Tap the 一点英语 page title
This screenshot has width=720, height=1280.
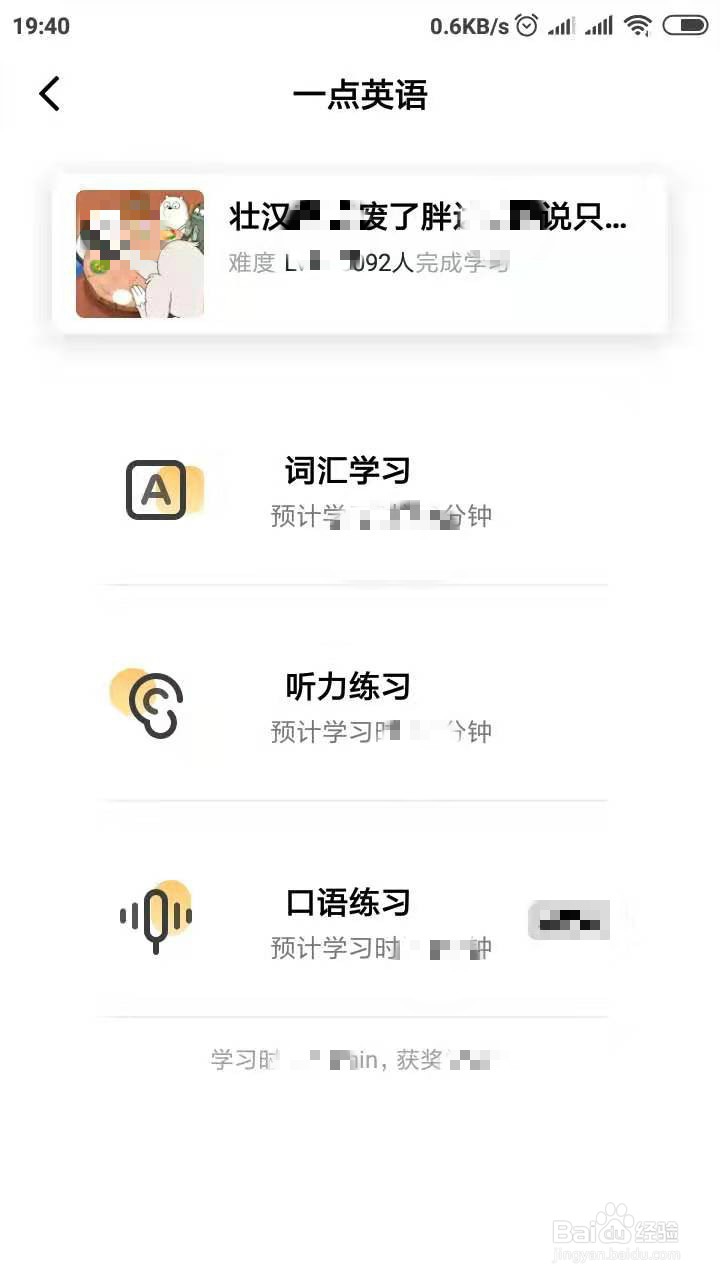click(x=362, y=95)
